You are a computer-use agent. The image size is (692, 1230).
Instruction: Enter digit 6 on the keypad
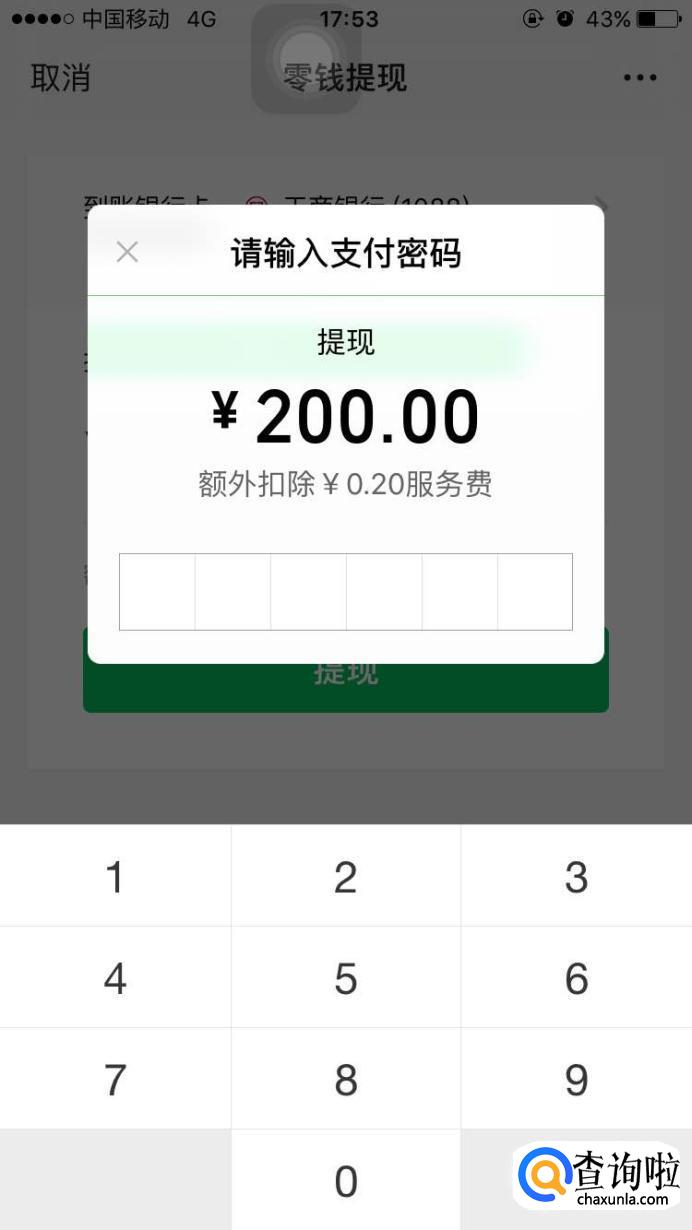(576, 978)
